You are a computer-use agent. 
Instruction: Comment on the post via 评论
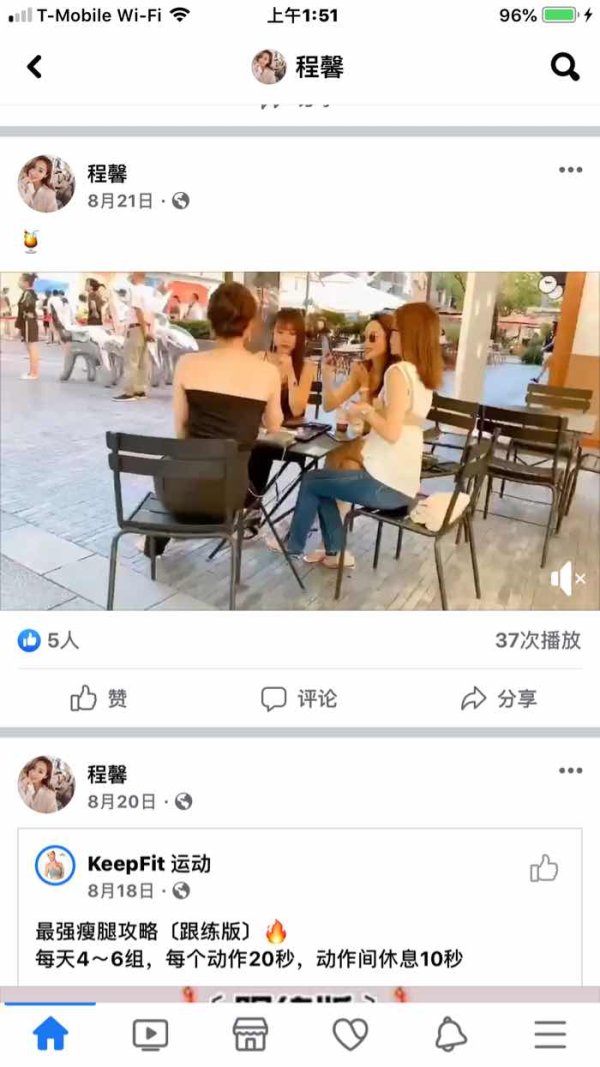coord(299,698)
